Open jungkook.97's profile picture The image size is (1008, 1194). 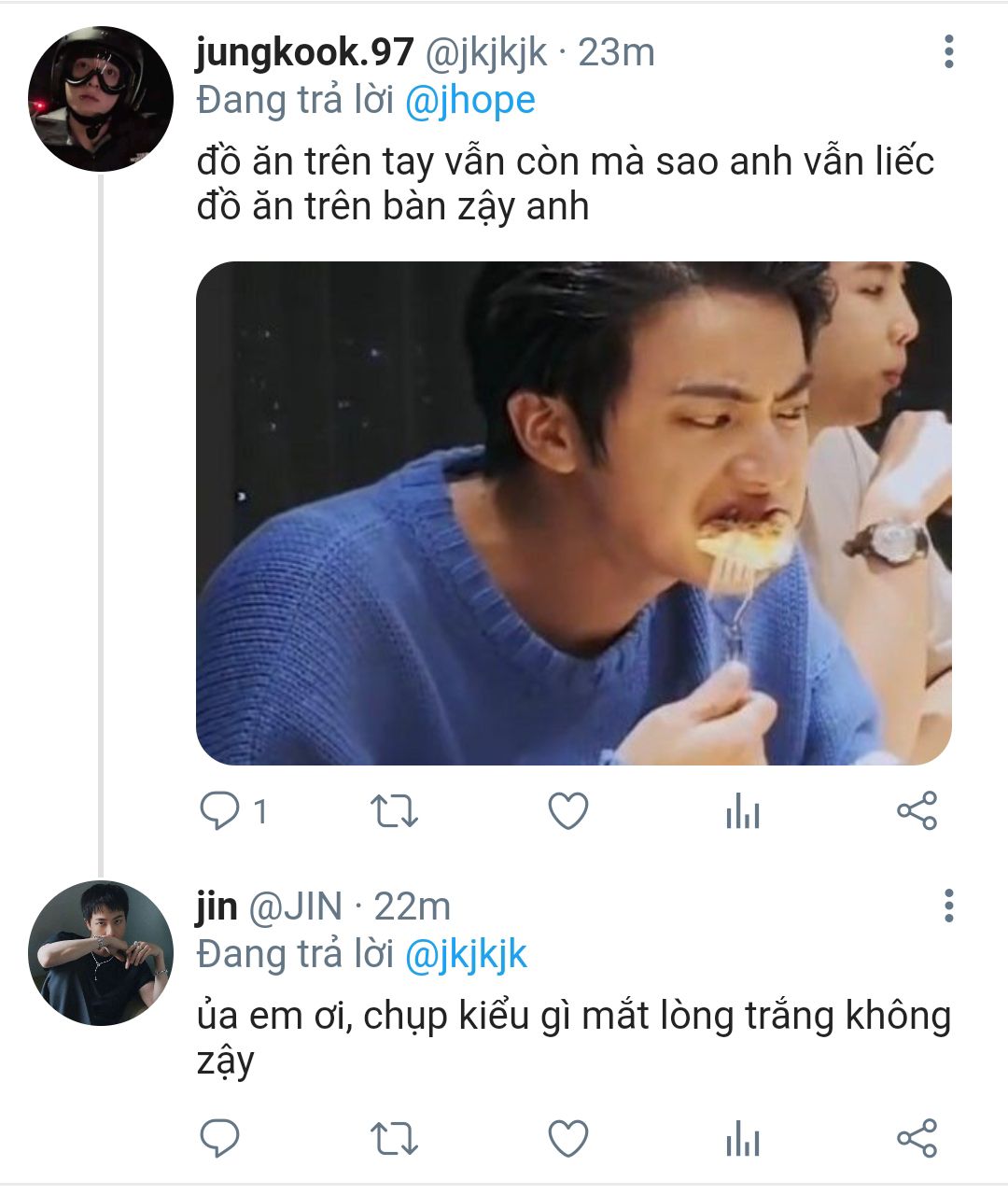point(101,99)
